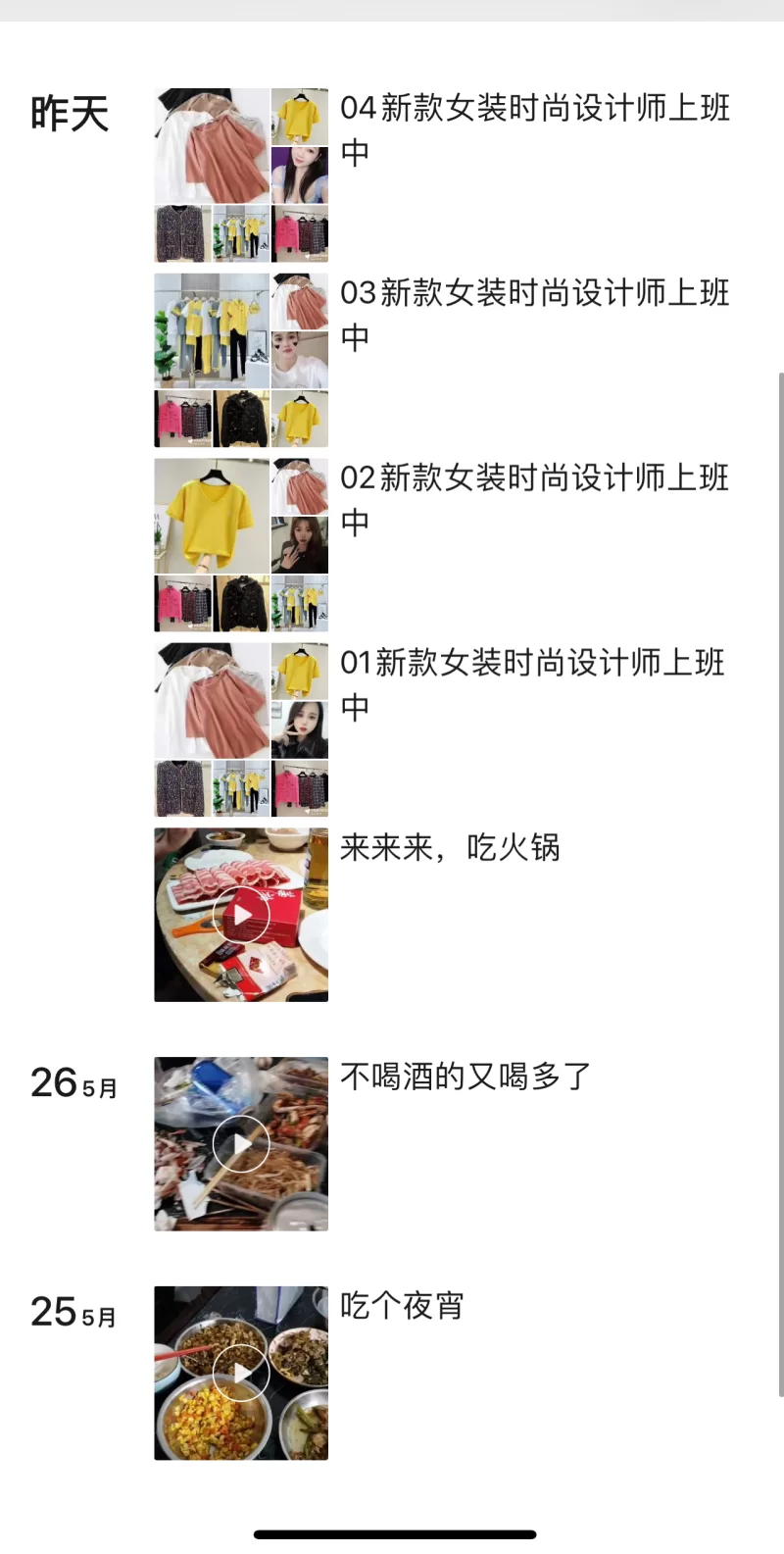Image resolution: width=784 pixels, height=1554 pixels.
Task: Play the 吃个夜宵 video
Action: pyautogui.click(x=241, y=1373)
